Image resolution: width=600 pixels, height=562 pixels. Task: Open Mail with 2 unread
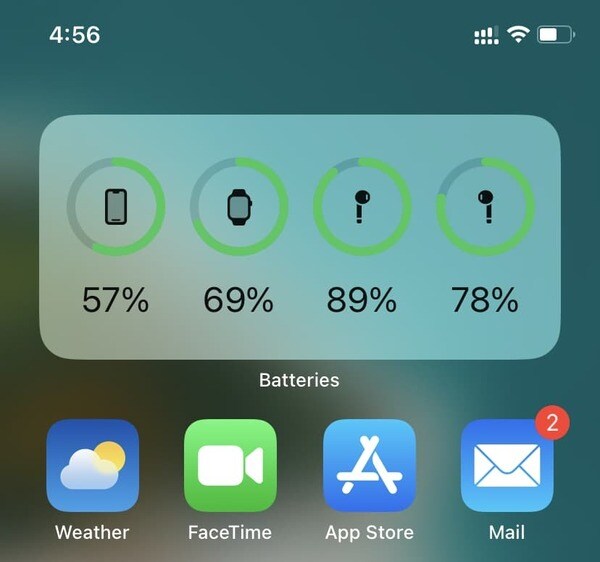coord(506,466)
